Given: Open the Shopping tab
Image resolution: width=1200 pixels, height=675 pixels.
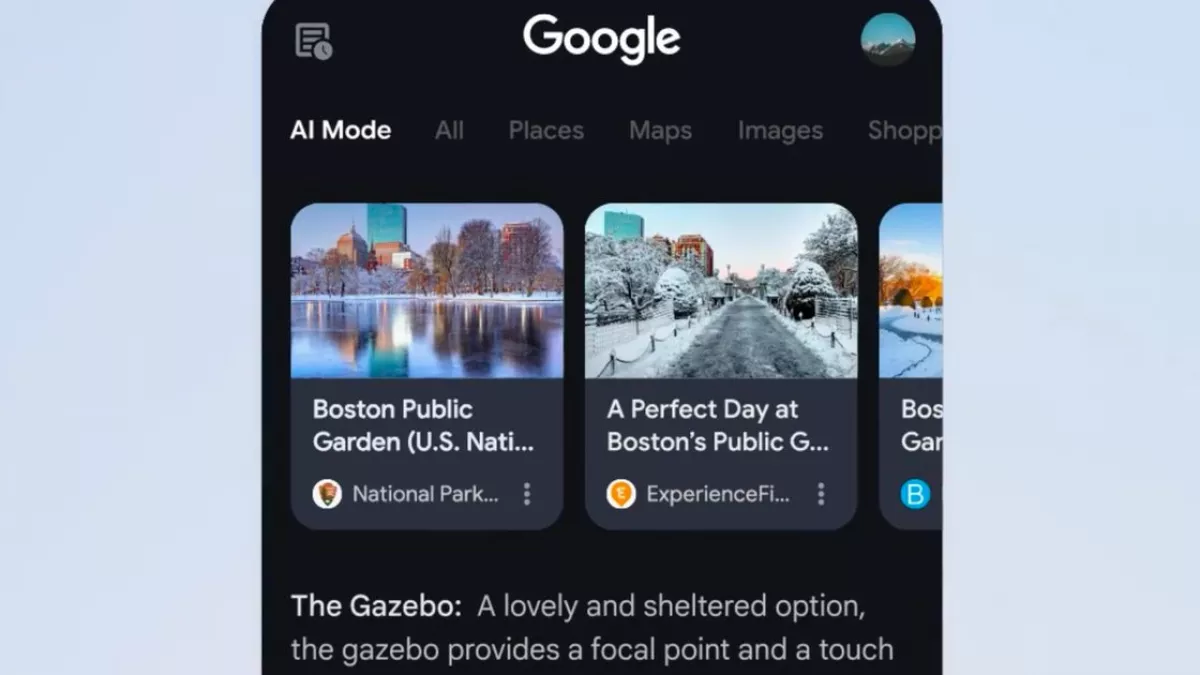Looking at the screenshot, I should (902, 130).
